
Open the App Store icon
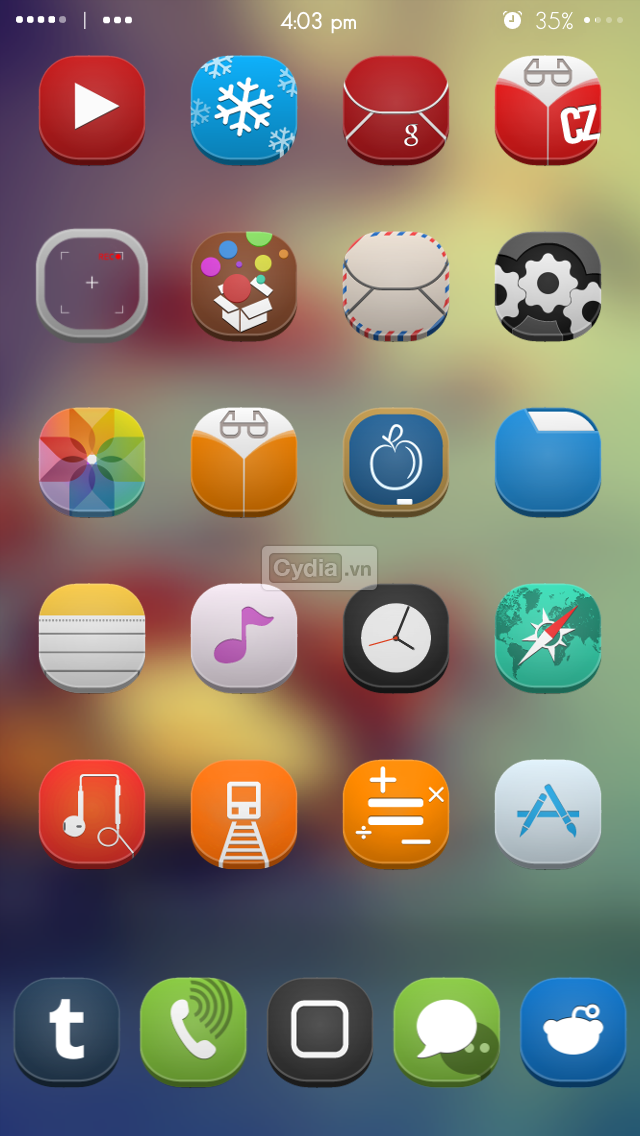tap(548, 811)
